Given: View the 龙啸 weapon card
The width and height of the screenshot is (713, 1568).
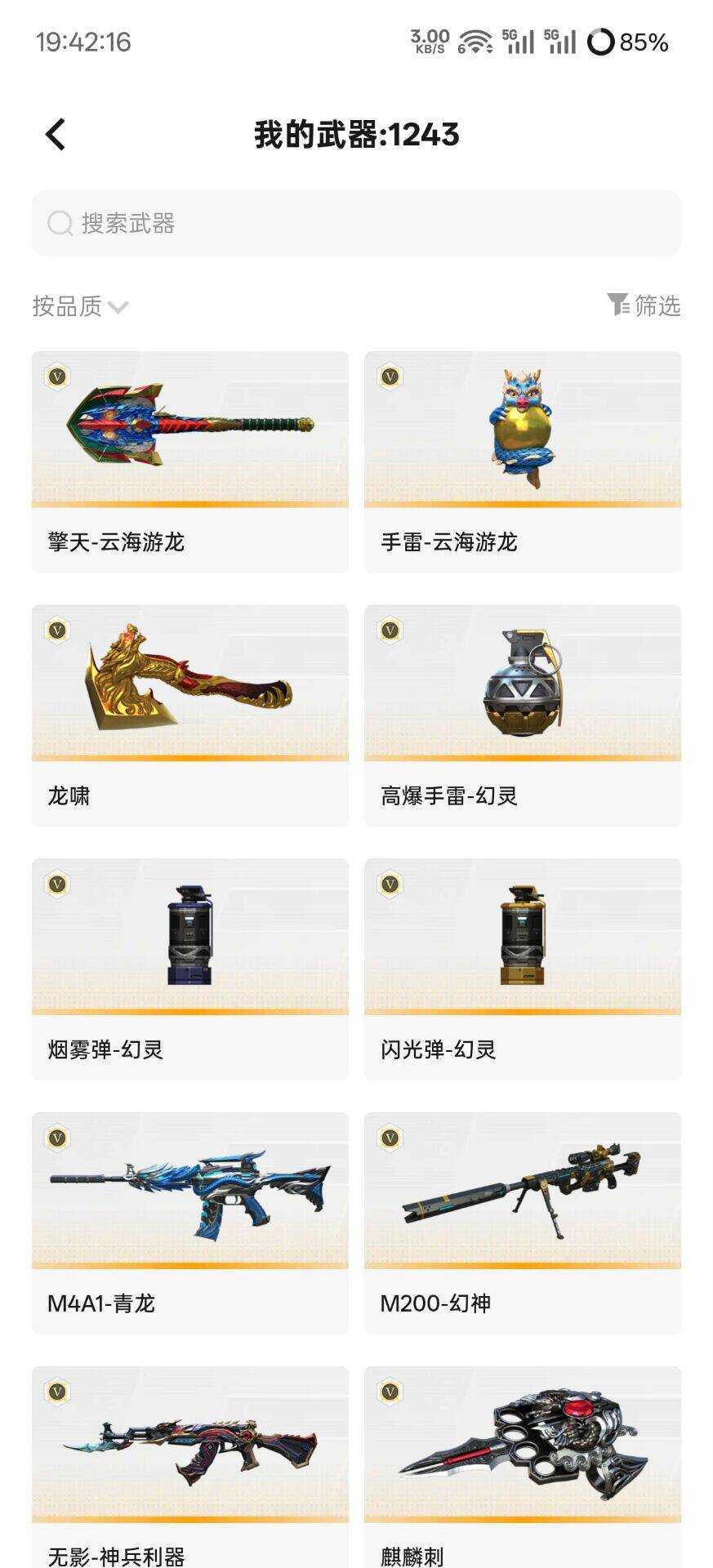Looking at the screenshot, I should pos(190,715).
